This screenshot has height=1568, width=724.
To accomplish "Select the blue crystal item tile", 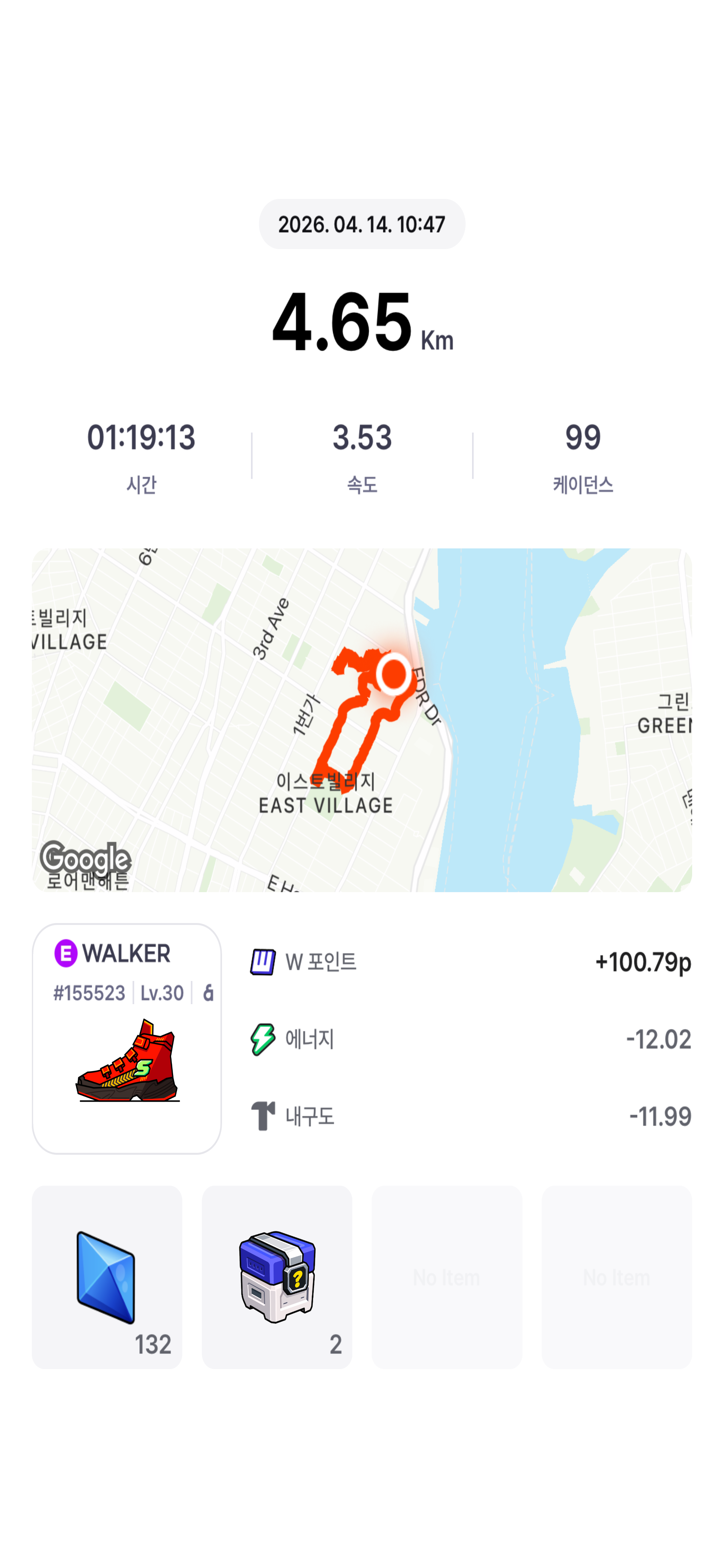I will pos(107,1277).
